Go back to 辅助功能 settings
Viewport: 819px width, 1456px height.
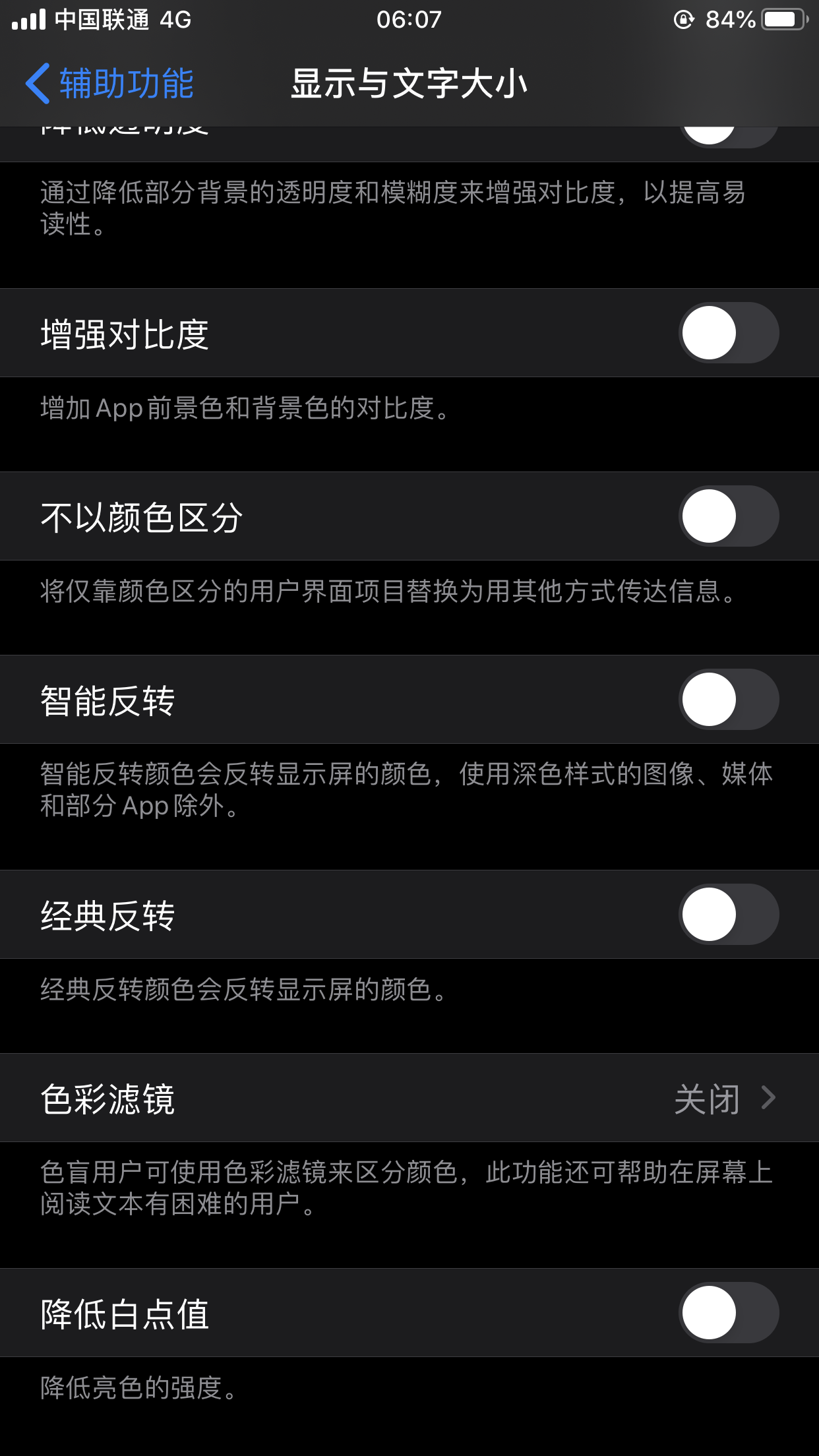point(109,84)
